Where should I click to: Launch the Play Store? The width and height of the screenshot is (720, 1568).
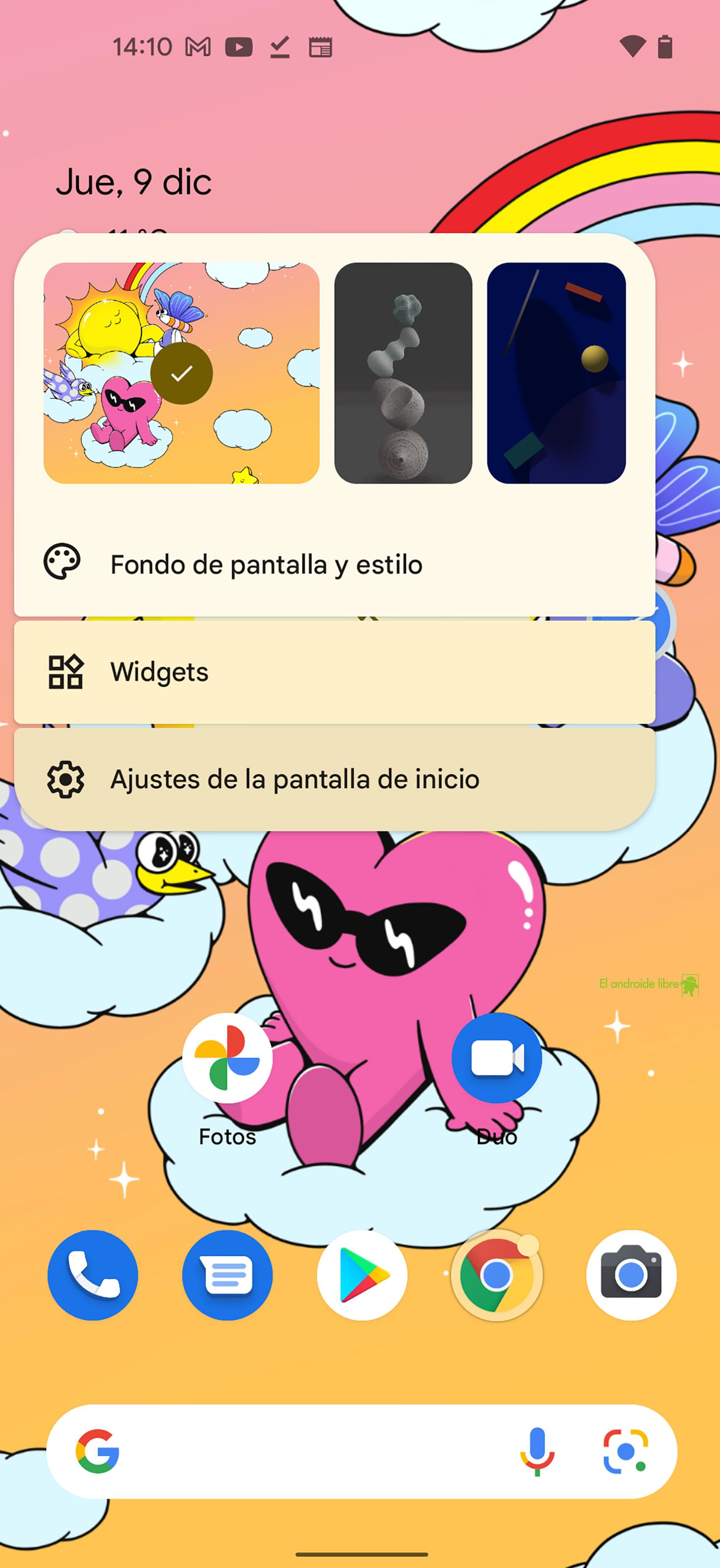coord(362,1277)
